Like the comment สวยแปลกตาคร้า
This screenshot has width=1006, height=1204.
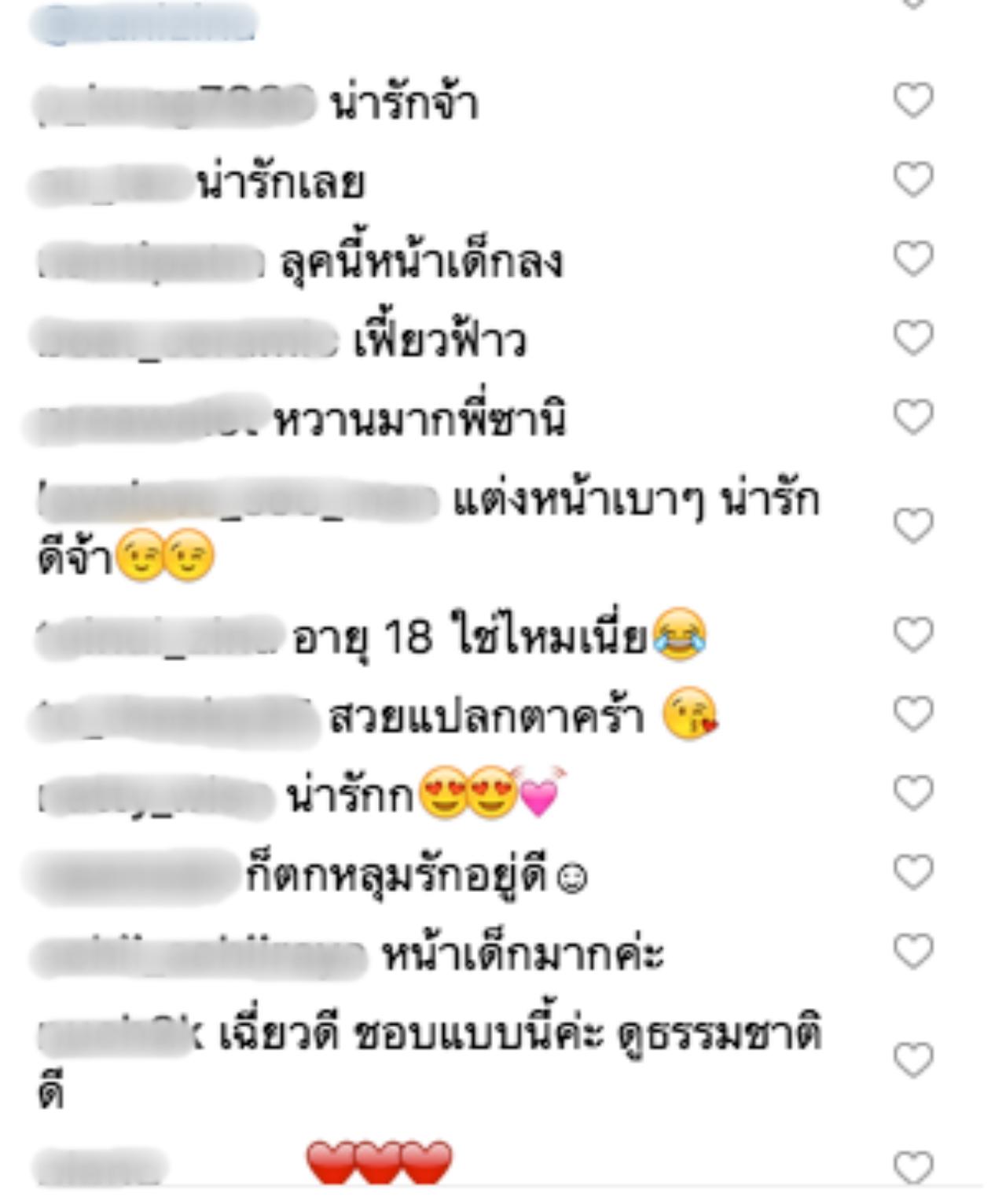[913, 714]
